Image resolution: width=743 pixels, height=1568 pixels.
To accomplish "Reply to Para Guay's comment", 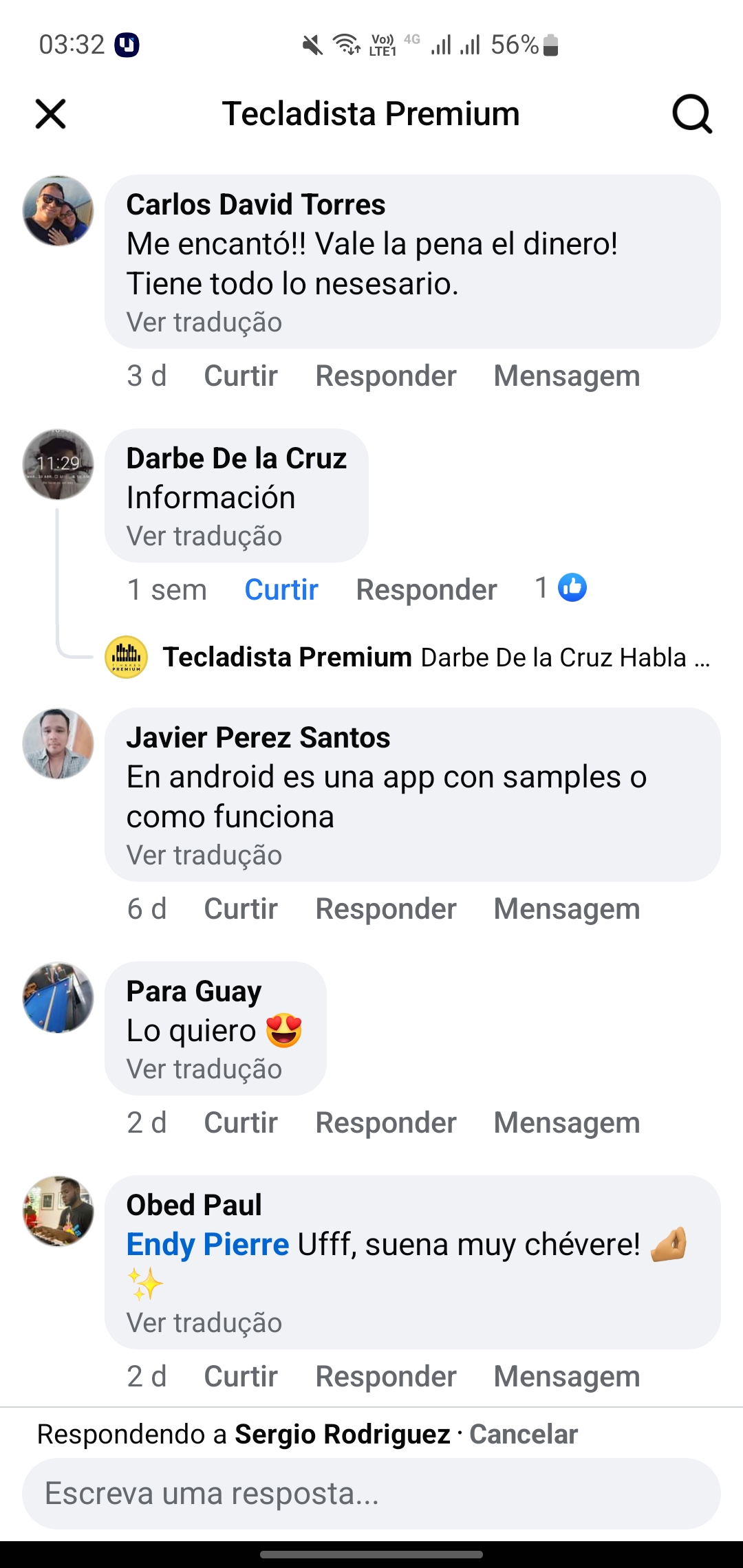I will 385,1122.
